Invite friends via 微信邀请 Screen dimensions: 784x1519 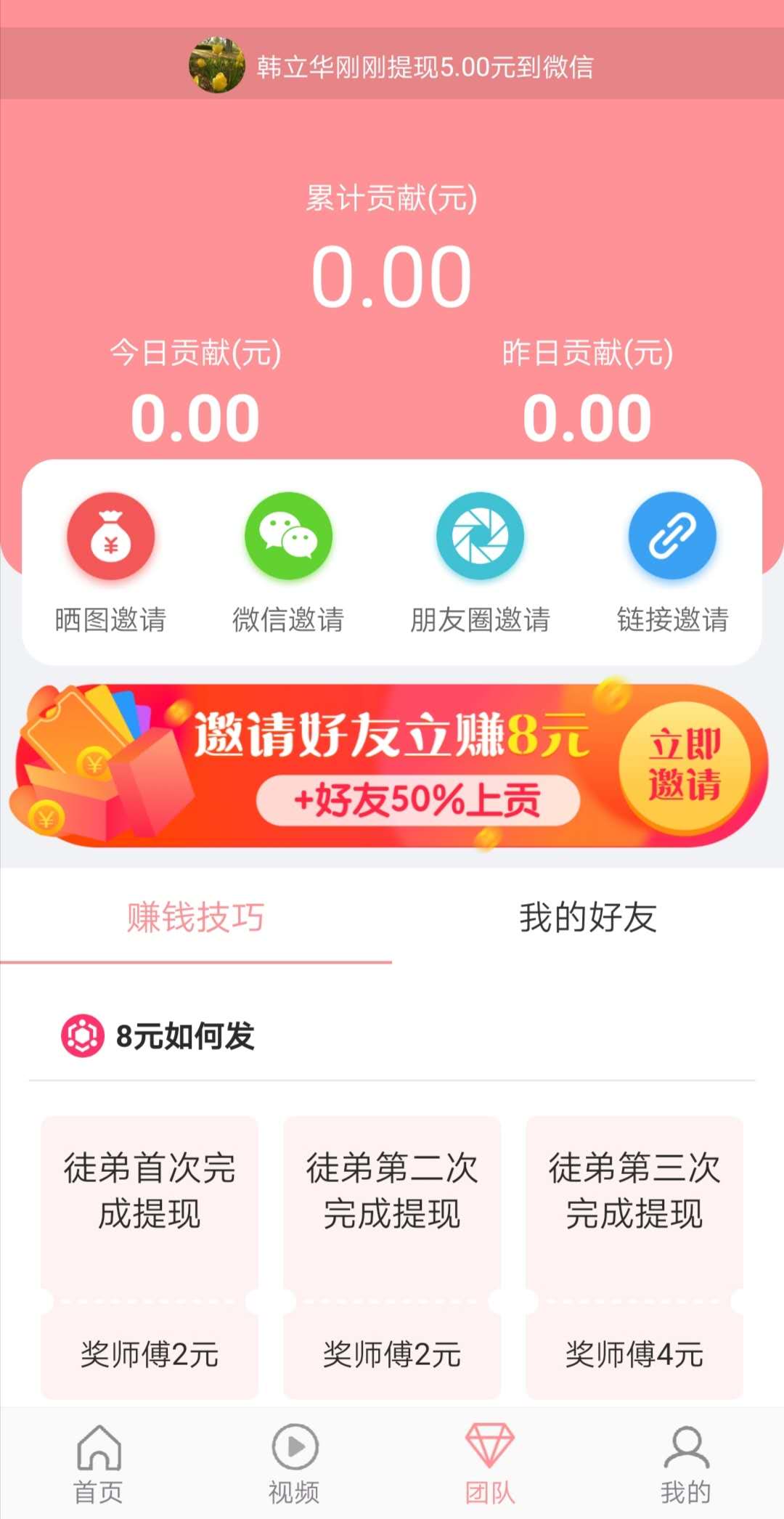[288, 563]
